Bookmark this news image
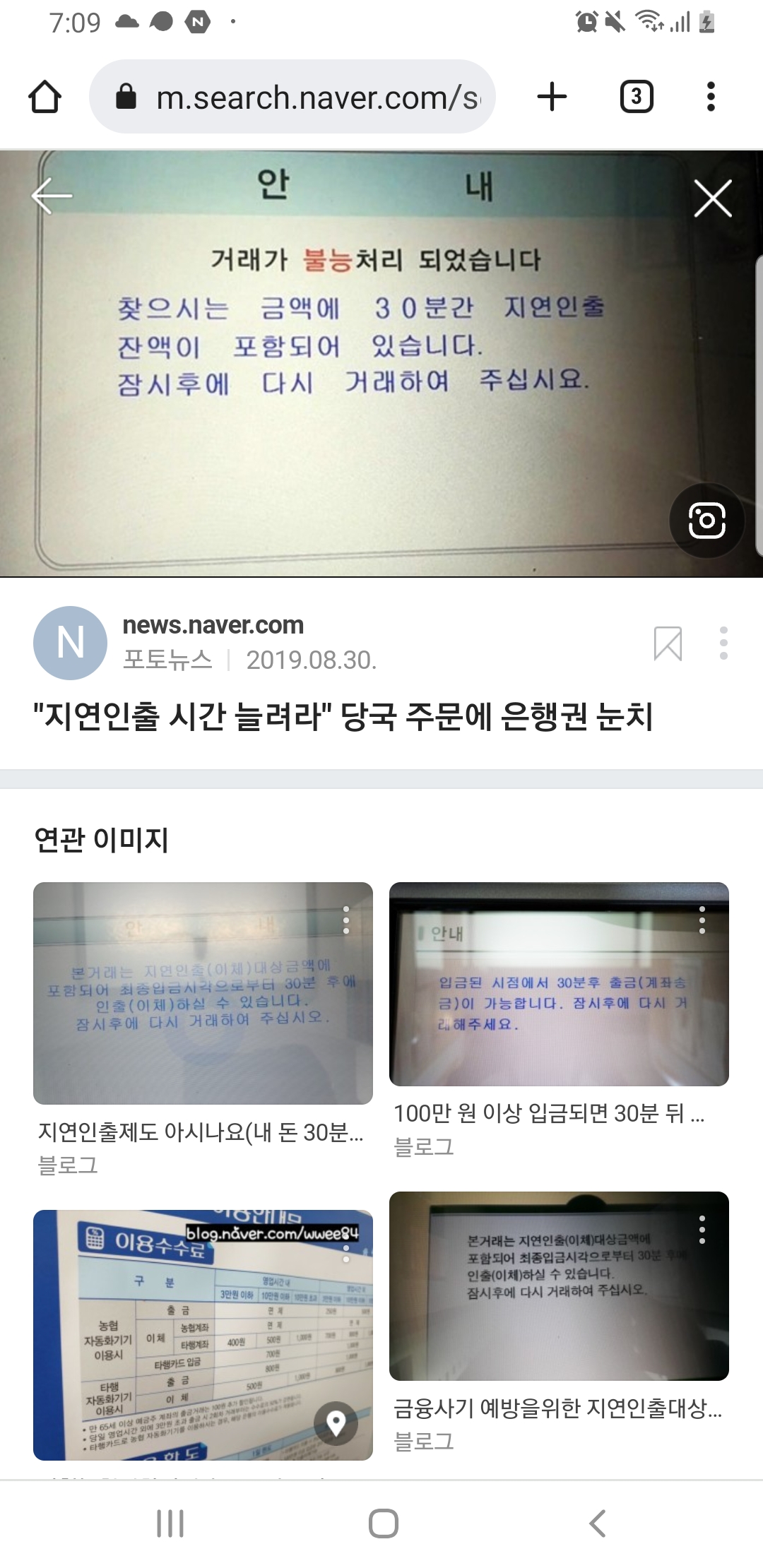 [668, 643]
